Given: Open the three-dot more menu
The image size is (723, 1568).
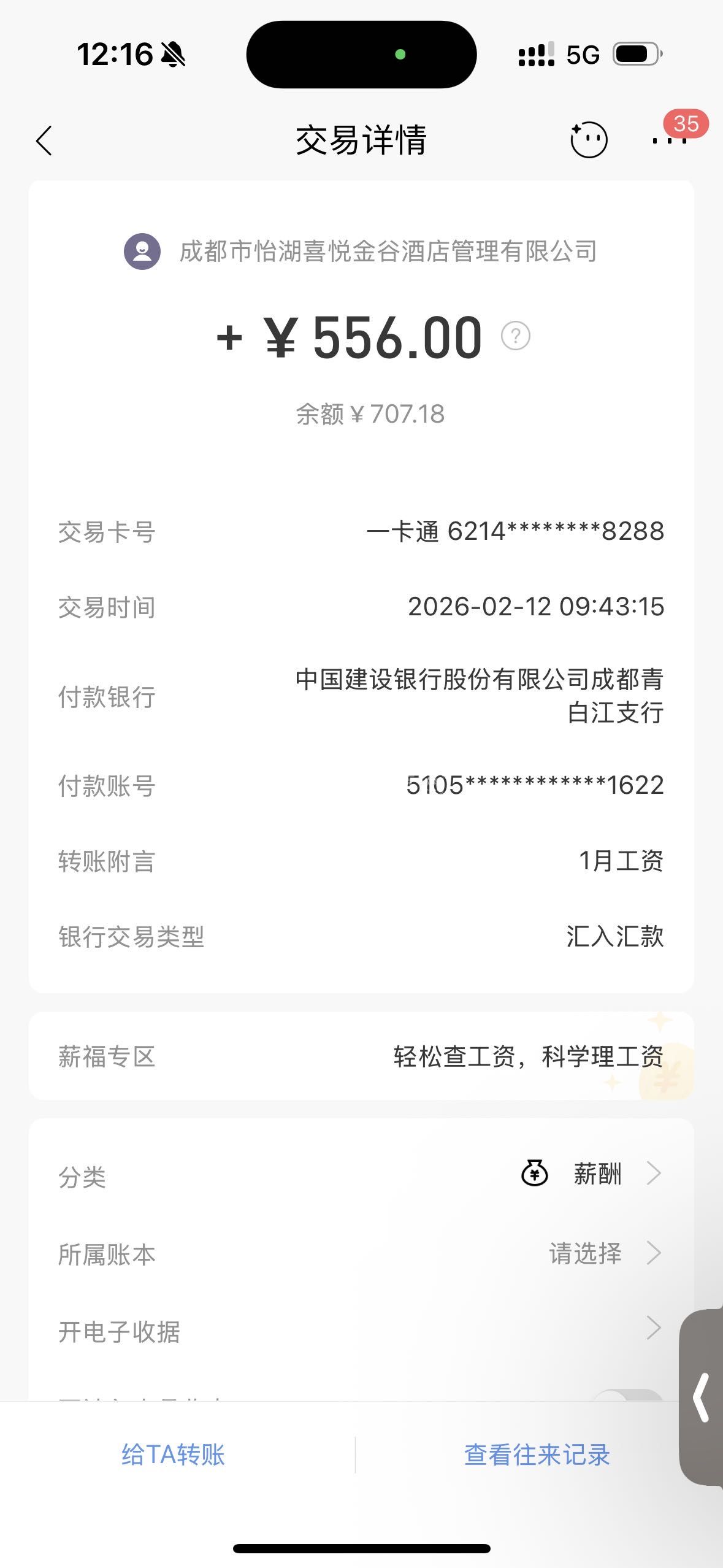Looking at the screenshot, I should pyautogui.click(x=670, y=141).
